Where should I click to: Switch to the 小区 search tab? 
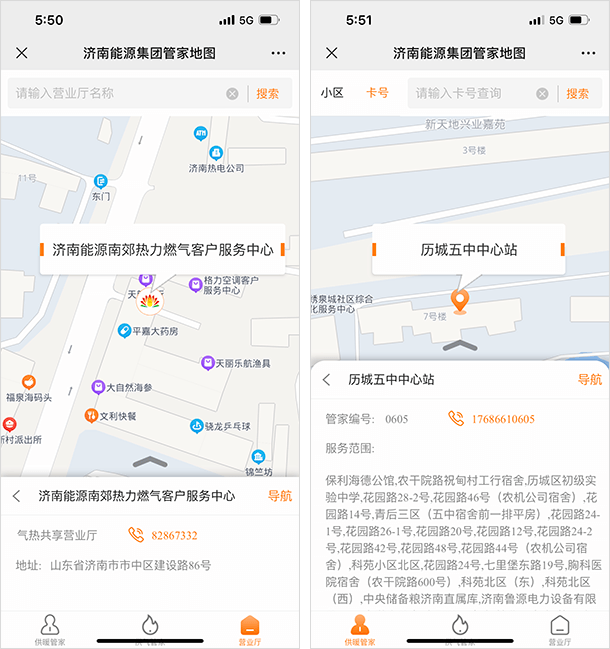click(332, 93)
